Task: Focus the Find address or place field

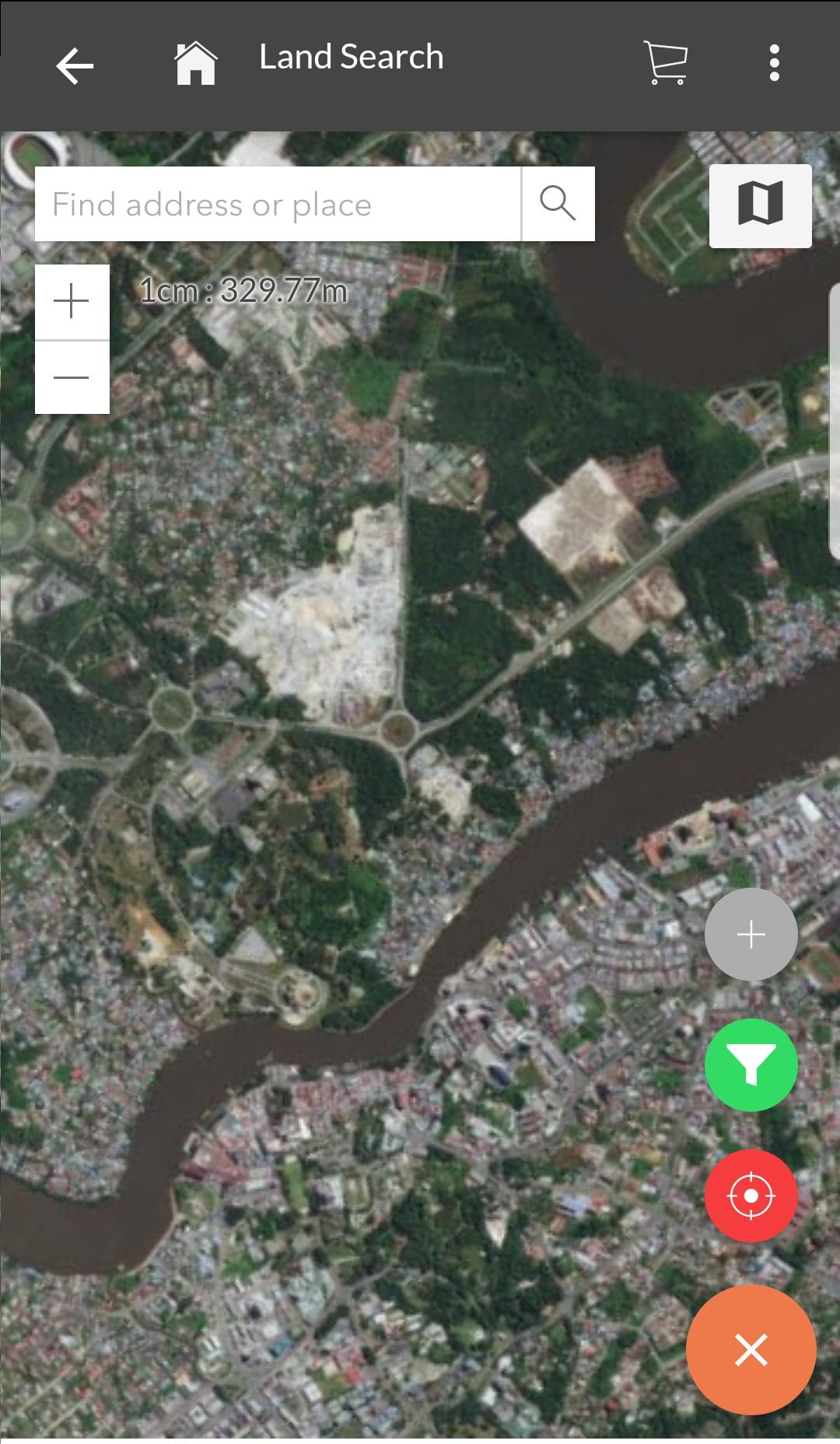Action: click(x=278, y=204)
